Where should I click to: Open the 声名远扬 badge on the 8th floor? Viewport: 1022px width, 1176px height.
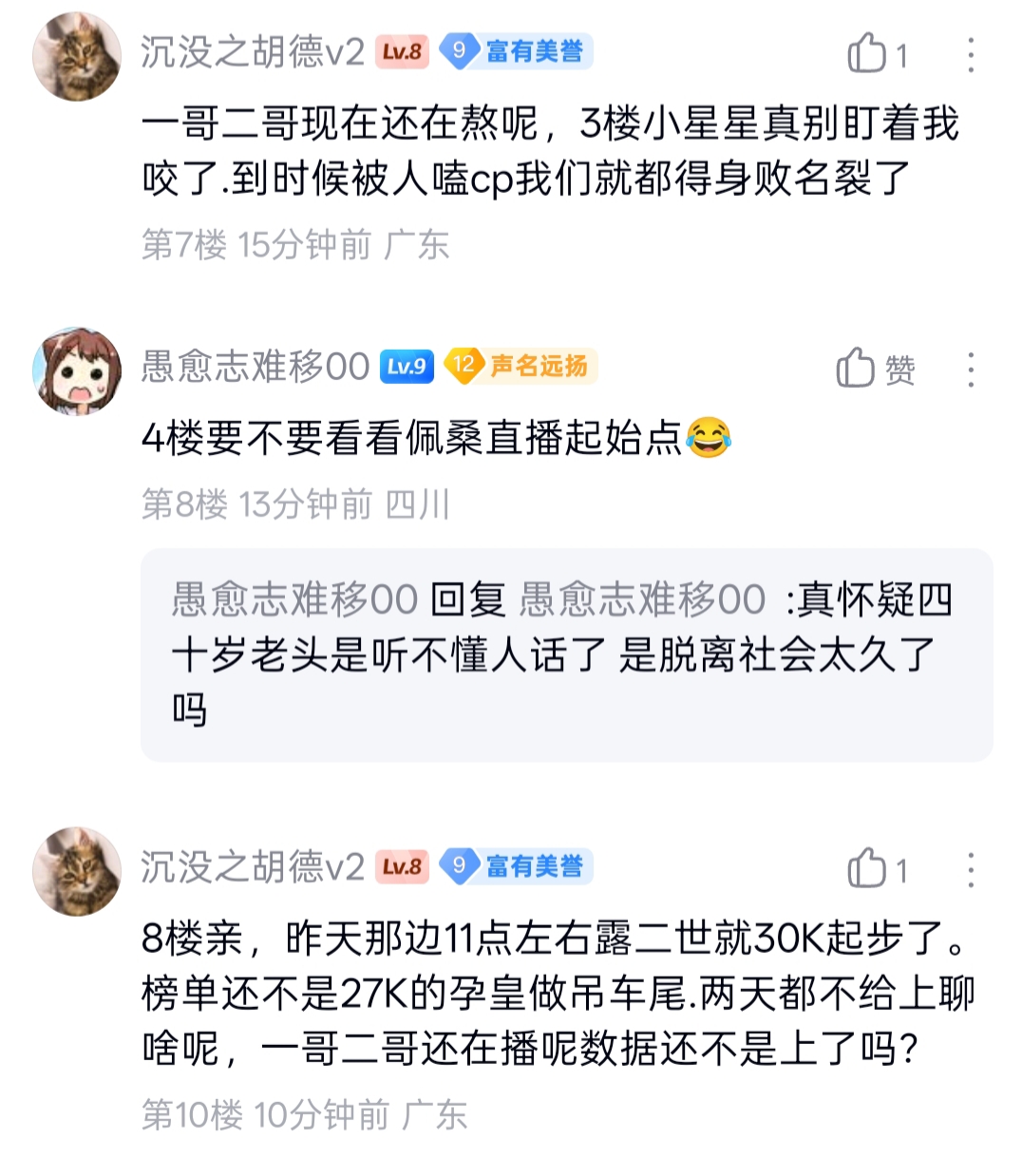tap(521, 366)
